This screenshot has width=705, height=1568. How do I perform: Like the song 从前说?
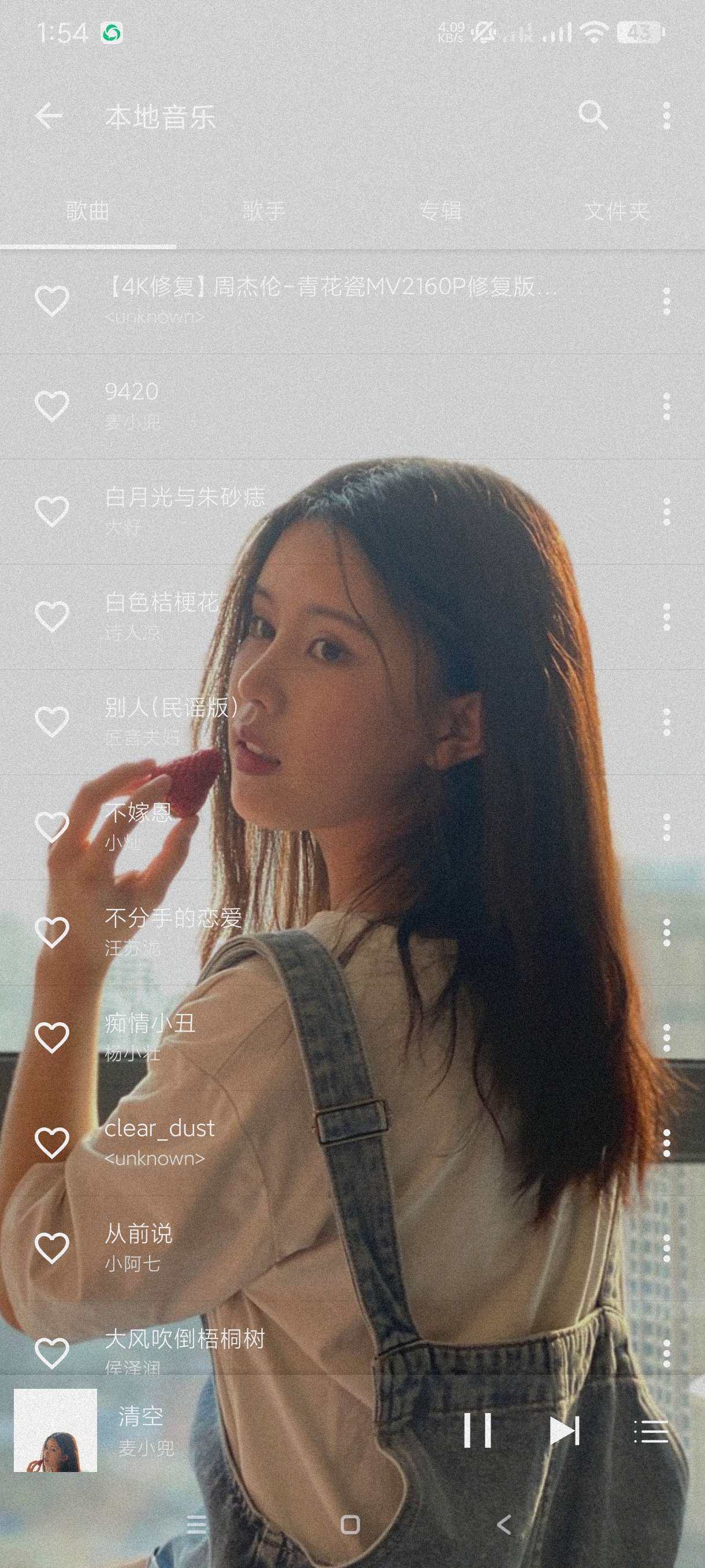[51, 1248]
